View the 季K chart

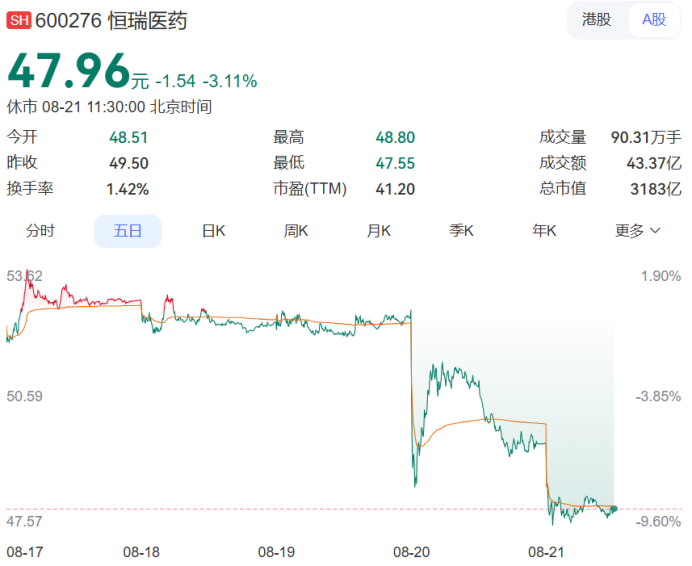coord(461,231)
